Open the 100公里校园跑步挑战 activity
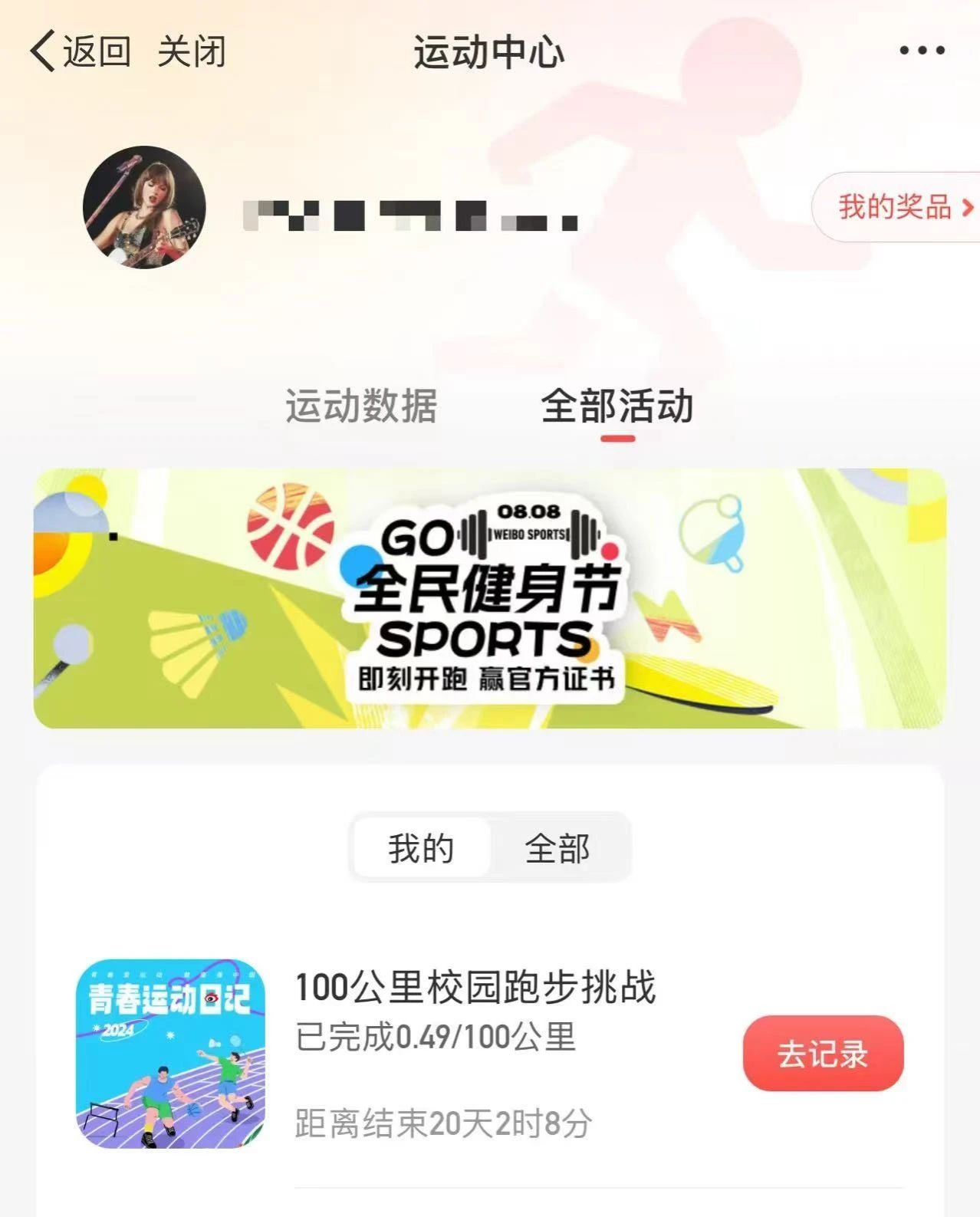Image resolution: width=980 pixels, height=1217 pixels. 475,987
